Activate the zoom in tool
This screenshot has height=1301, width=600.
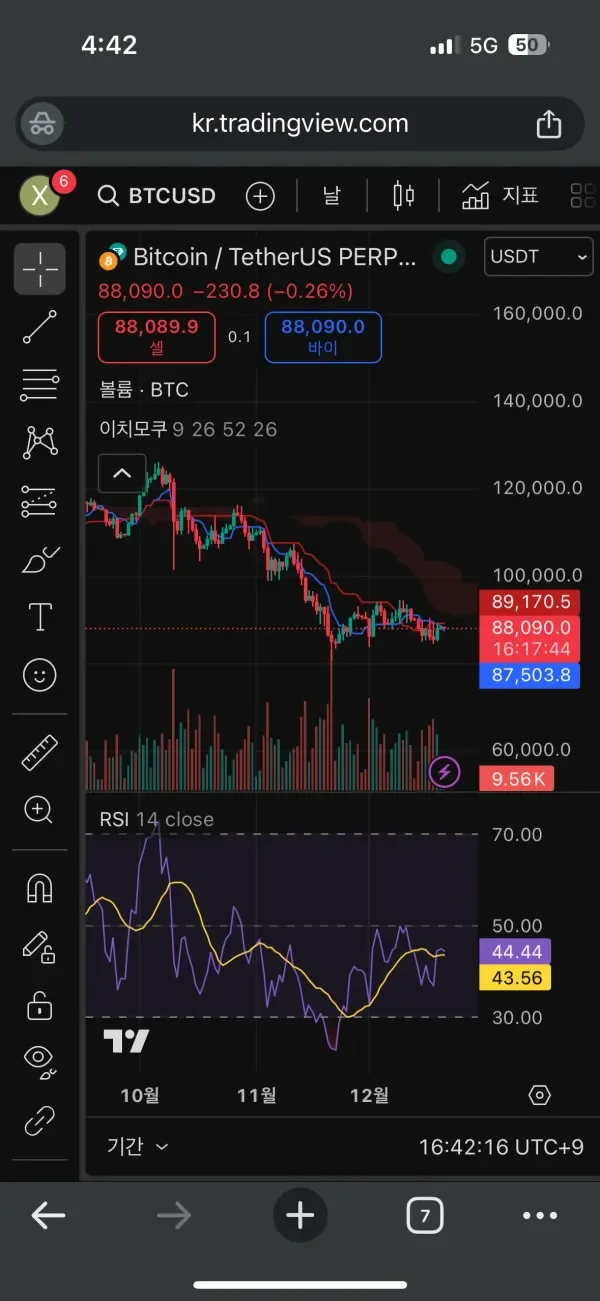click(x=40, y=809)
